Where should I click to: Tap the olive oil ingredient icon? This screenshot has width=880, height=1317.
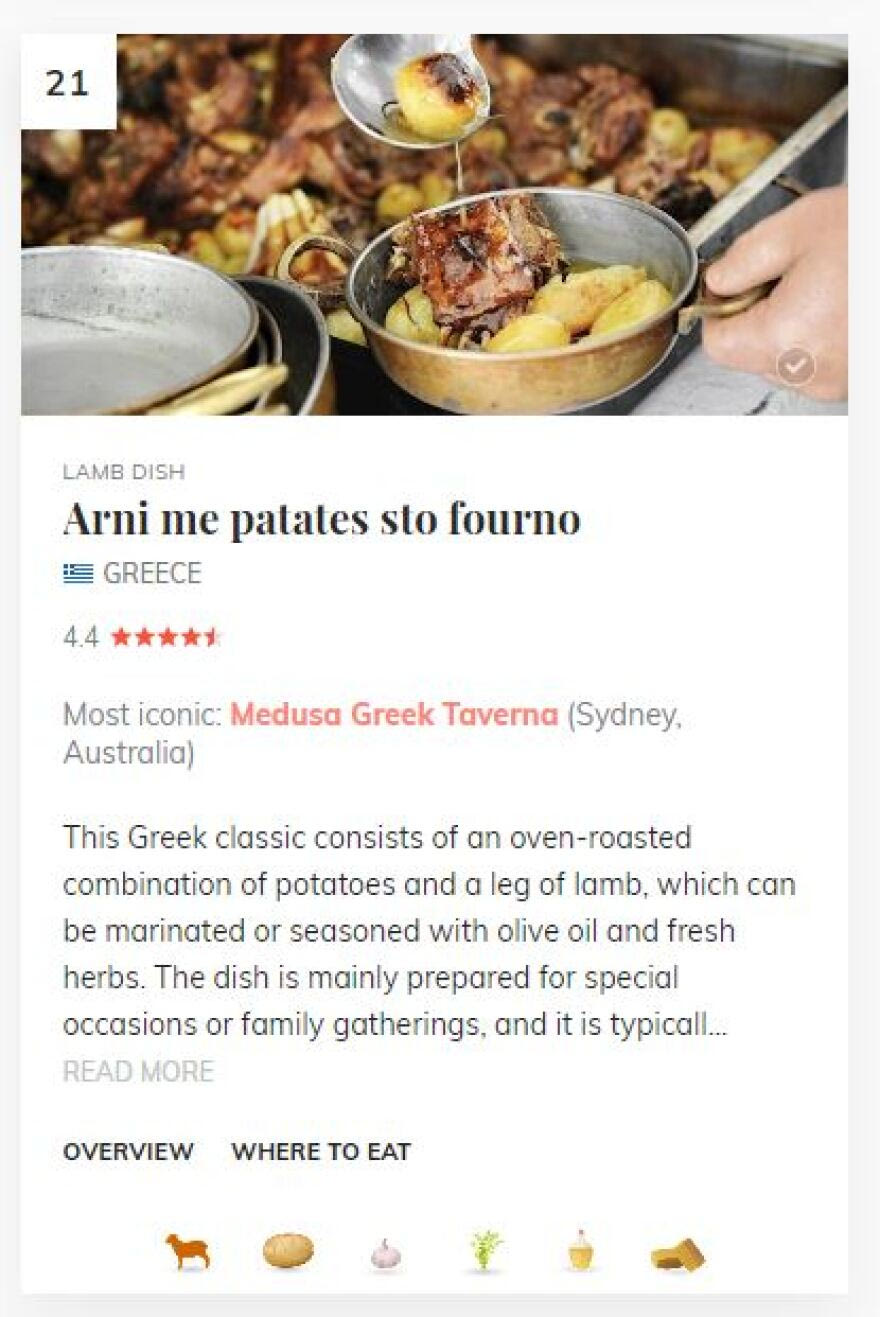tap(581, 1251)
